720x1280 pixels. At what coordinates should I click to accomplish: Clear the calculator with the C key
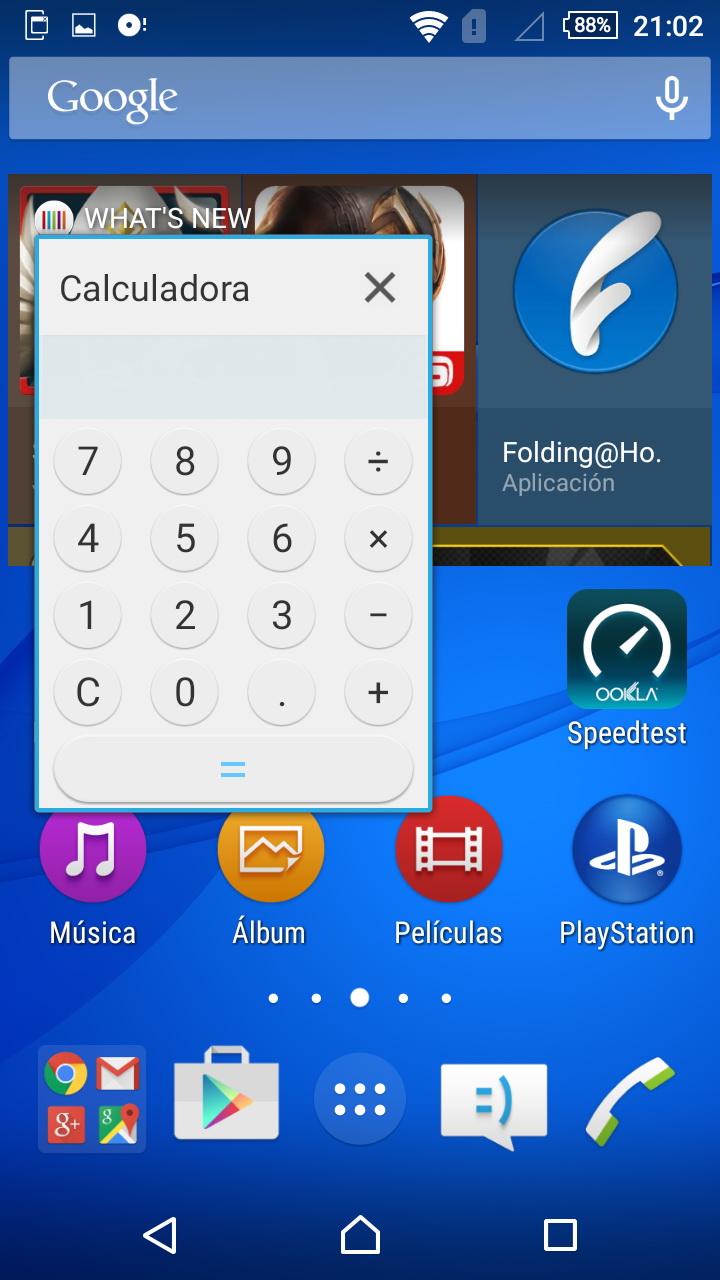pos(88,692)
